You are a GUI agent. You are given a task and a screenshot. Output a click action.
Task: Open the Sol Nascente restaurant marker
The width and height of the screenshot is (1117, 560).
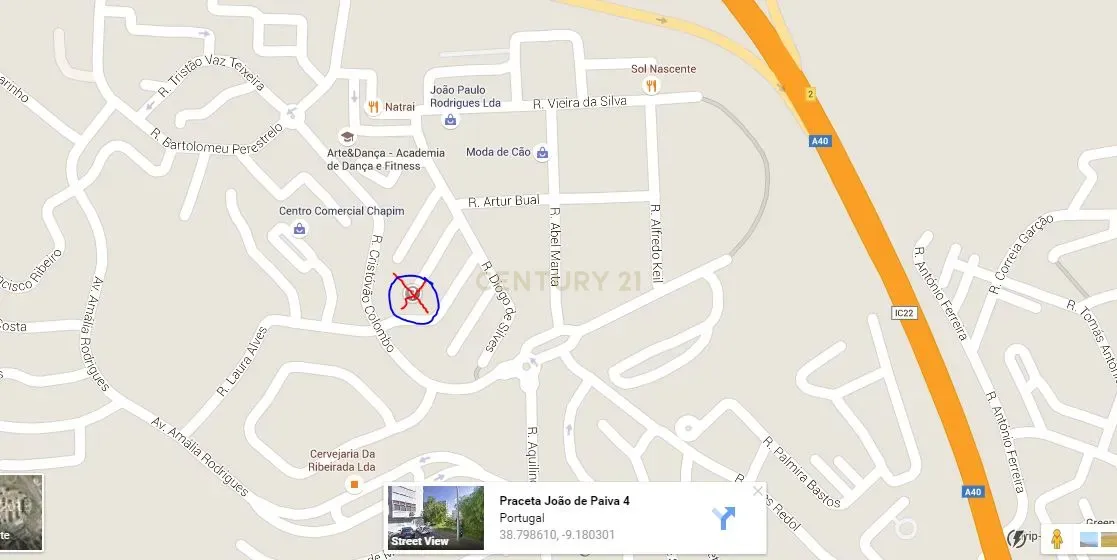point(651,86)
